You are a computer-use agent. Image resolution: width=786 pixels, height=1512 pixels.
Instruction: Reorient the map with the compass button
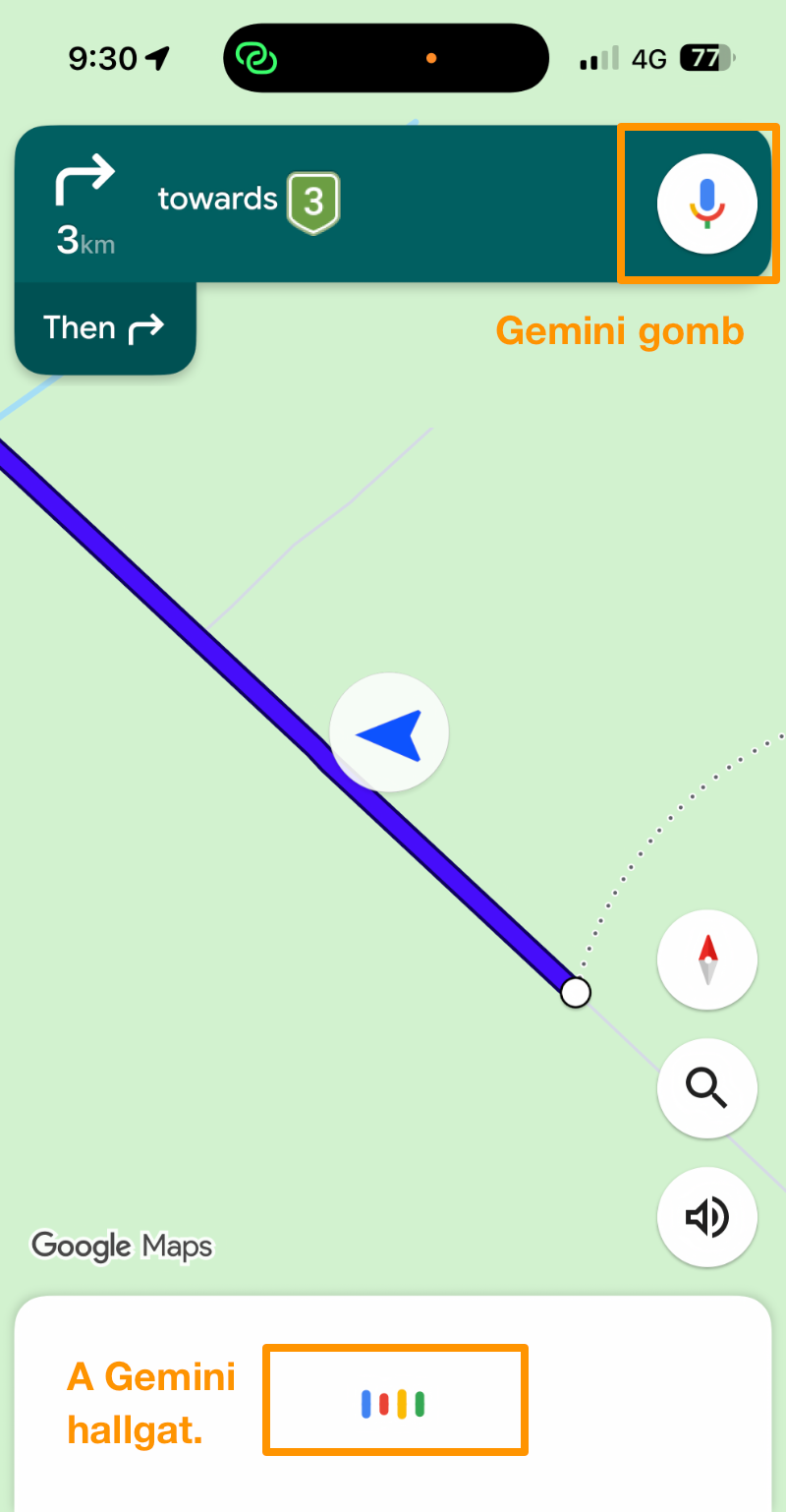click(706, 960)
